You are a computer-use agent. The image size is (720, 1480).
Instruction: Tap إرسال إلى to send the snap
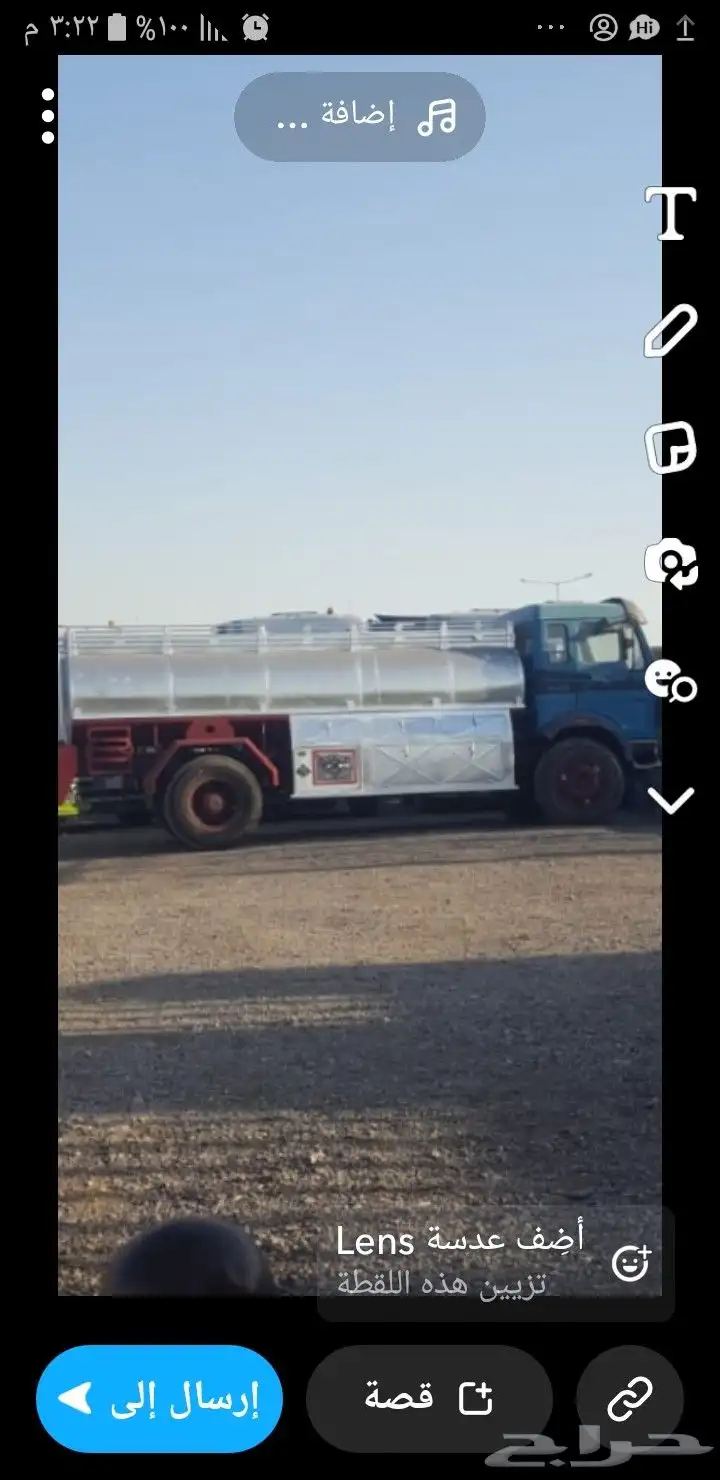(160, 1398)
